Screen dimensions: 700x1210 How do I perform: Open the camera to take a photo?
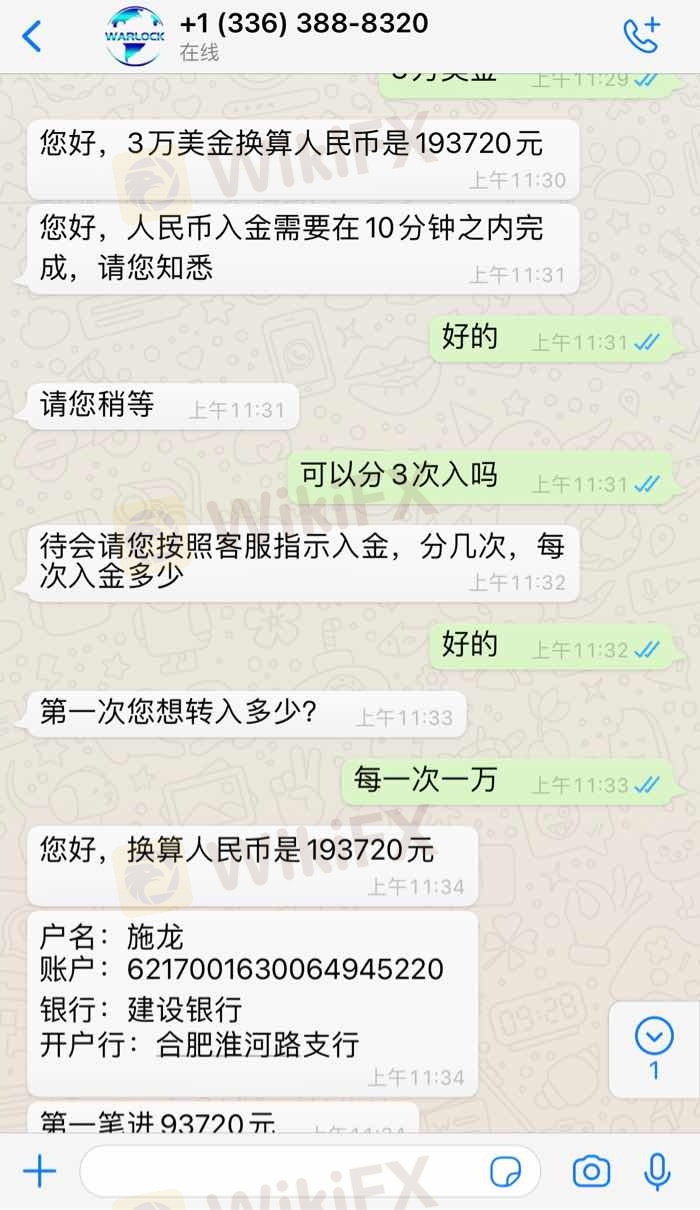pos(591,1171)
